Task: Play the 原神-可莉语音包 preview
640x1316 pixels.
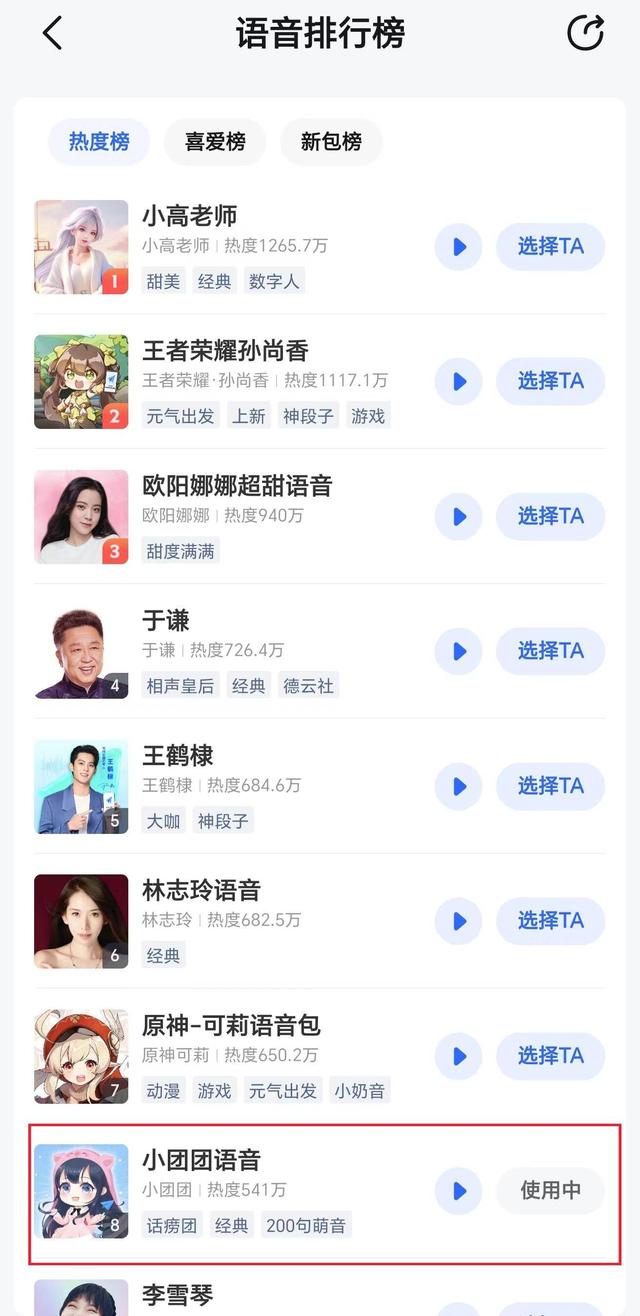Action: click(459, 1056)
